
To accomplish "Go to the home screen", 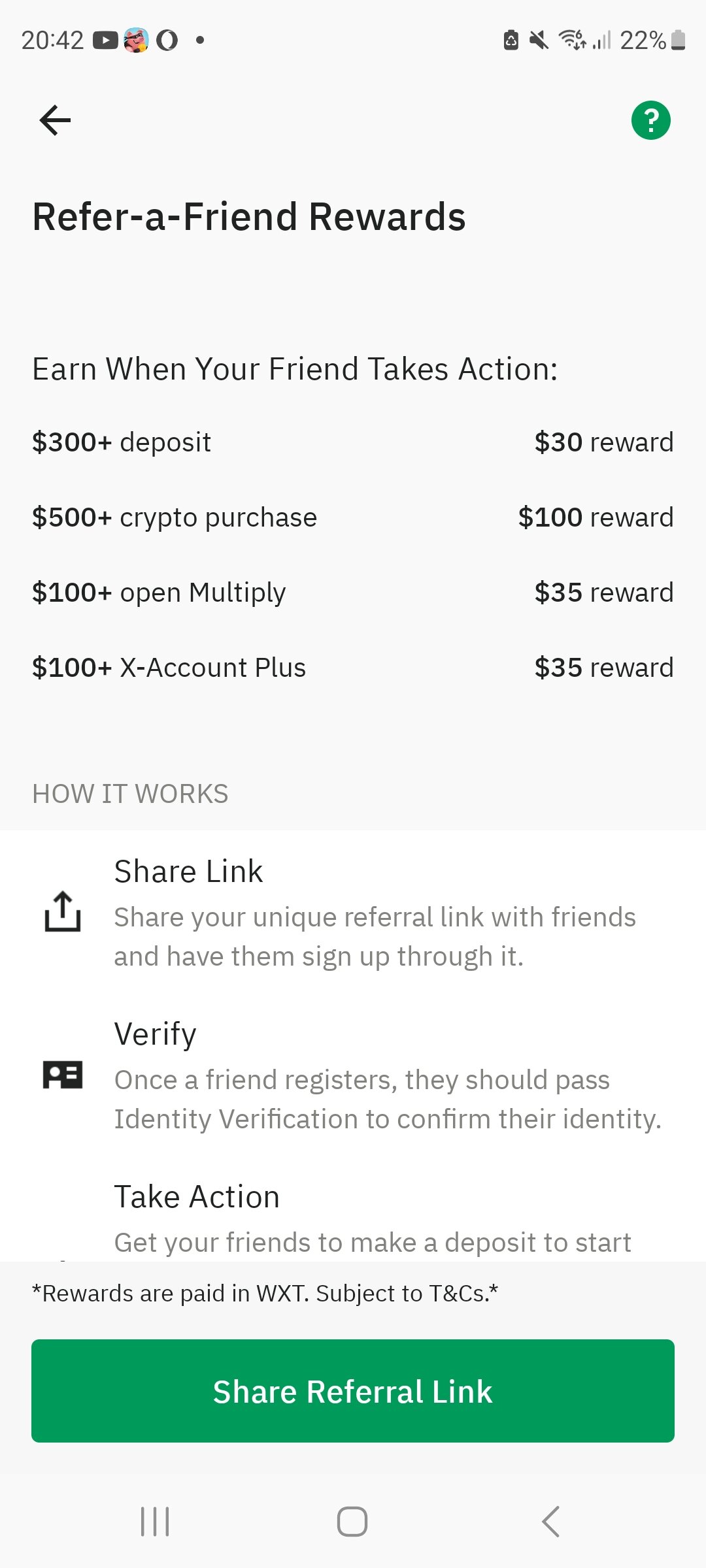I will tap(352, 1521).
